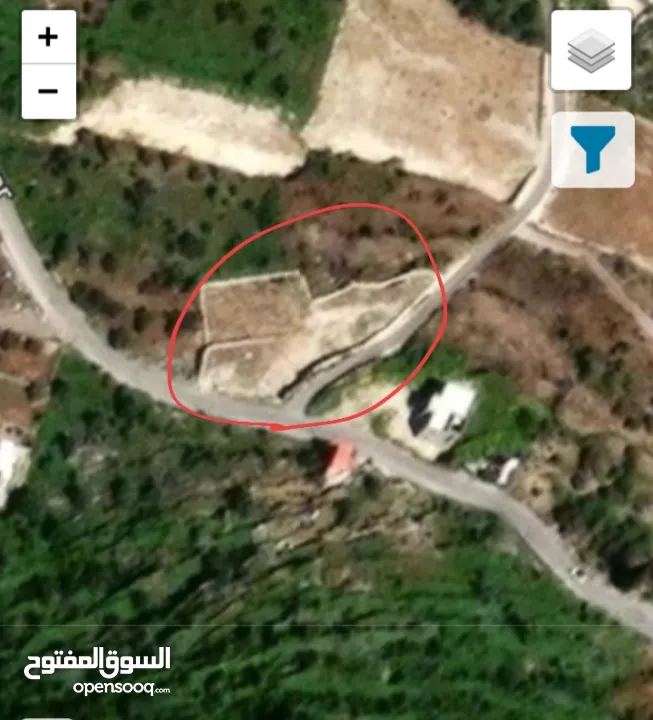Open the map layers selector
Screen dimensions: 653x720
[x=591, y=51]
